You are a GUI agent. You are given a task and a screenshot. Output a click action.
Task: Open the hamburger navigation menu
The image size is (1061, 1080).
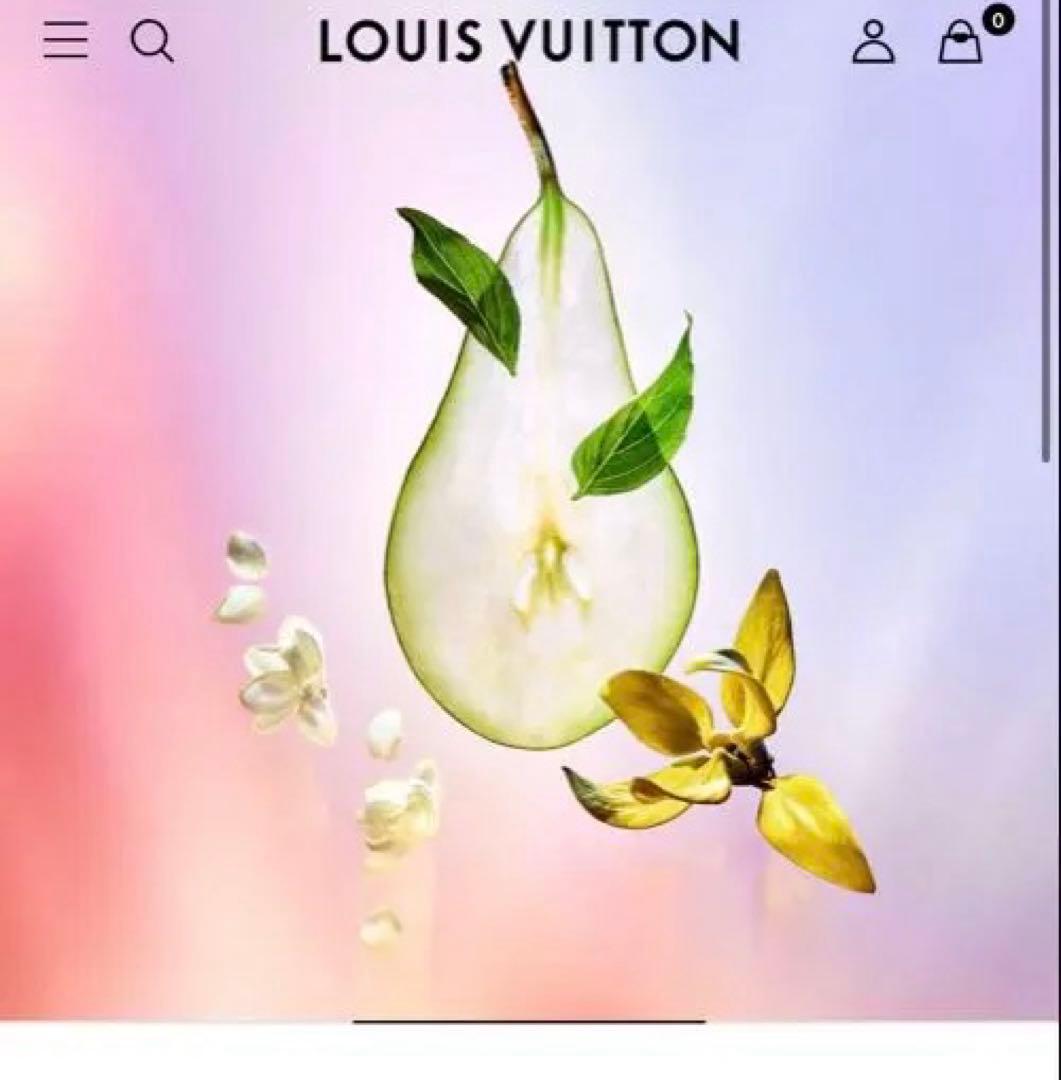[x=66, y=41]
